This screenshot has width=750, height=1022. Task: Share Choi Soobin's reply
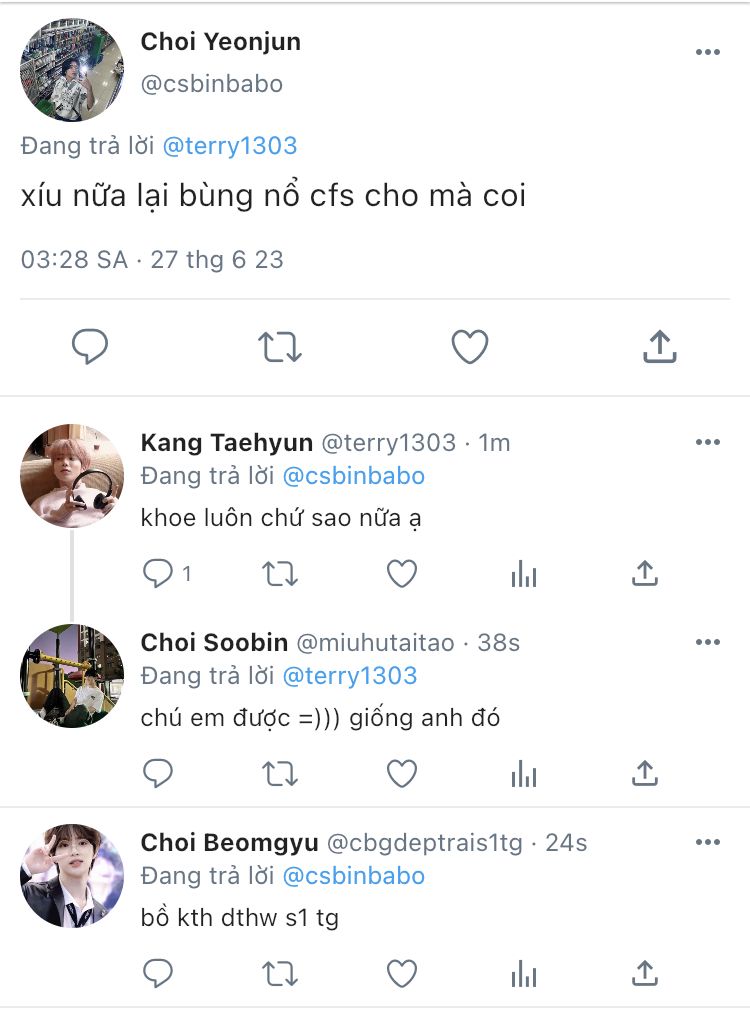[x=644, y=773]
